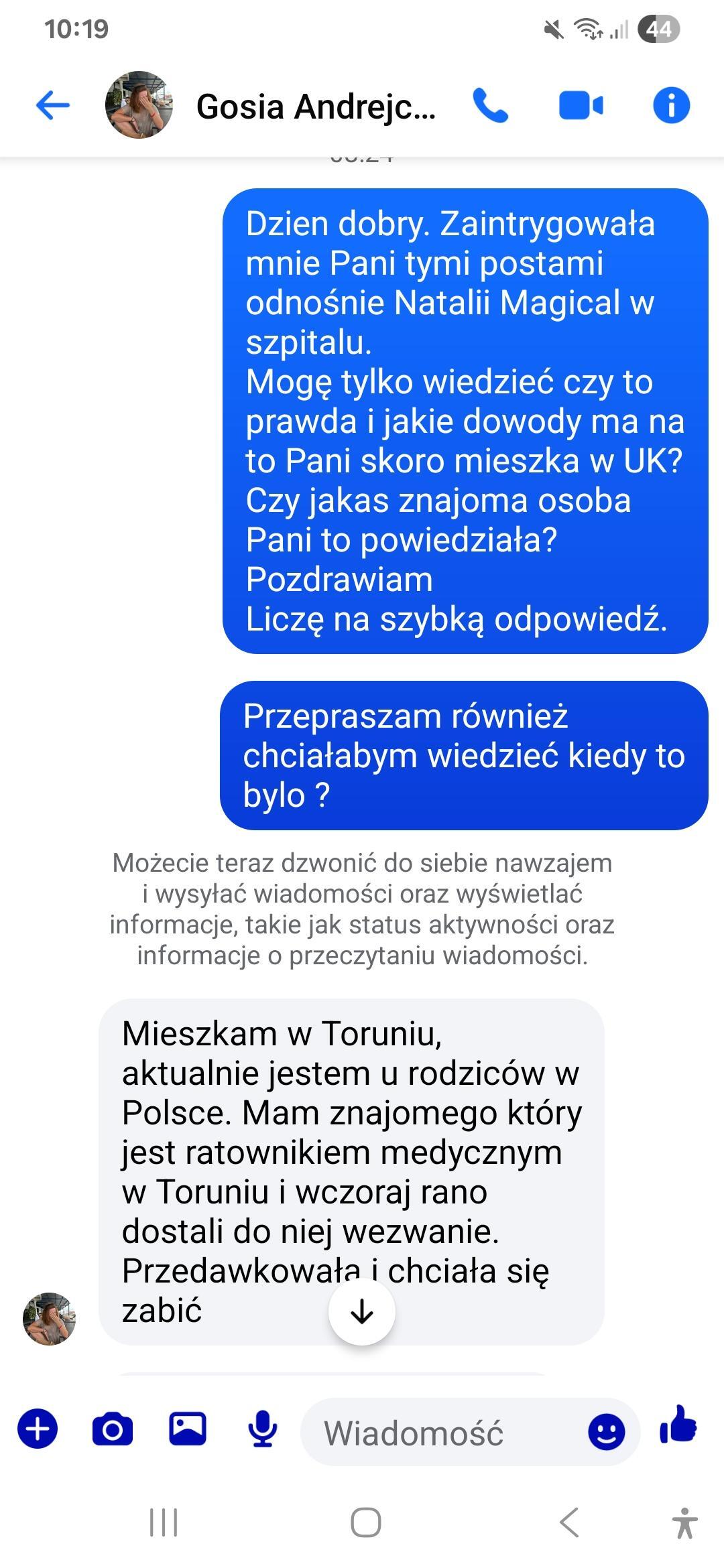Choose an image from the gallery
The height and width of the screenshot is (1568, 724).
click(x=188, y=1429)
